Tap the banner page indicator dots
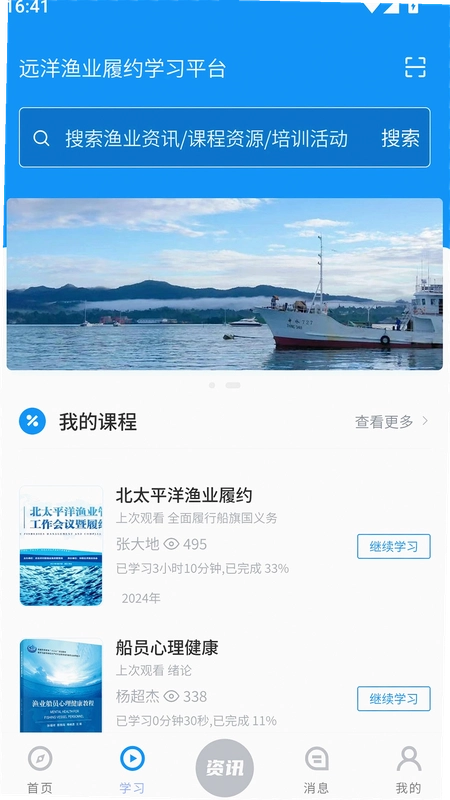The height and width of the screenshot is (800, 450). pos(224,385)
